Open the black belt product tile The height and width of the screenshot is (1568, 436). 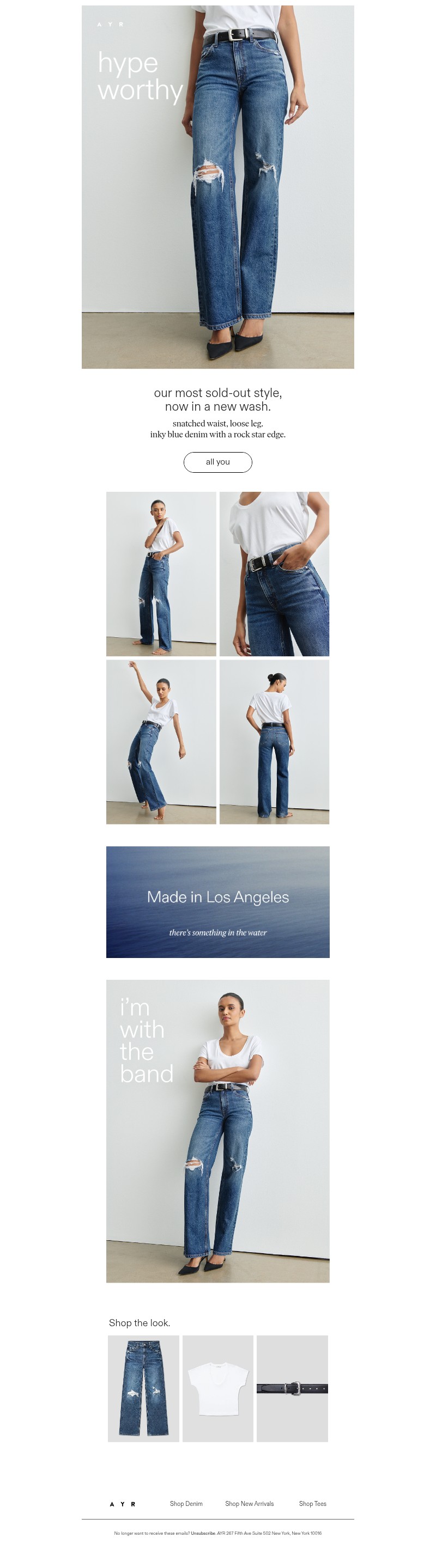(x=292, y=1388)
